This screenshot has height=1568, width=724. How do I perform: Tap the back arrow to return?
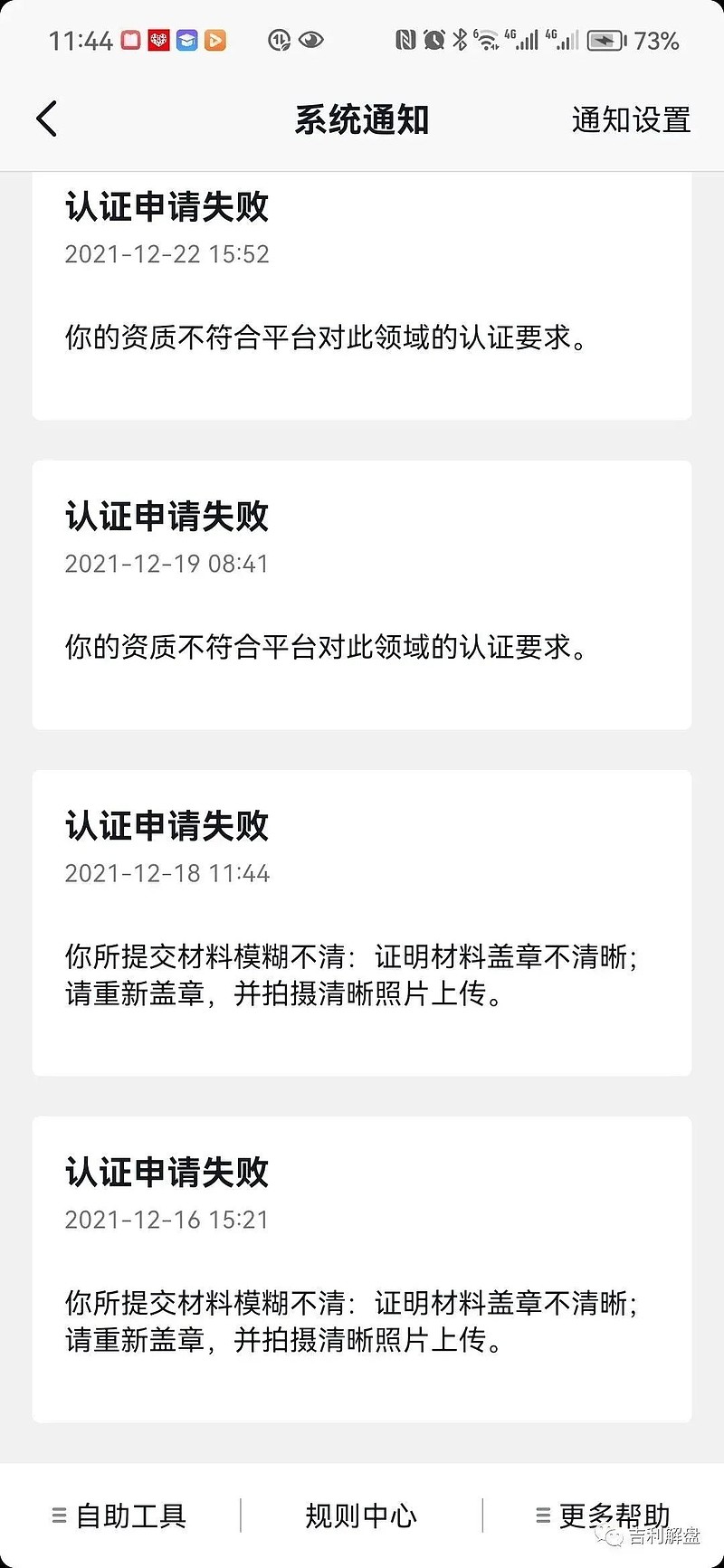coord(47,119)
